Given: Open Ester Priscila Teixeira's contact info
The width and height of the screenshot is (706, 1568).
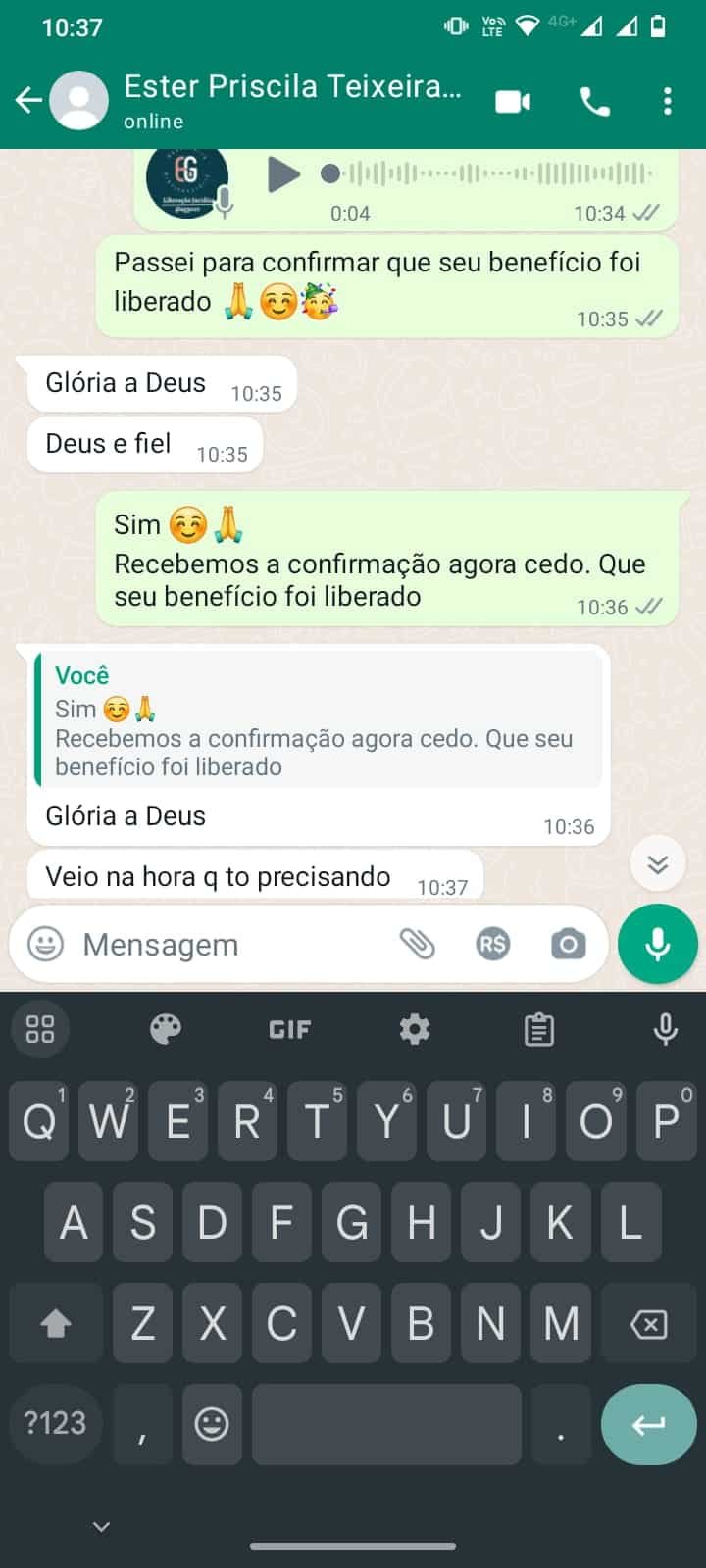Looking at the screenshot, I should pyautogui.click(x=291, y=101).
